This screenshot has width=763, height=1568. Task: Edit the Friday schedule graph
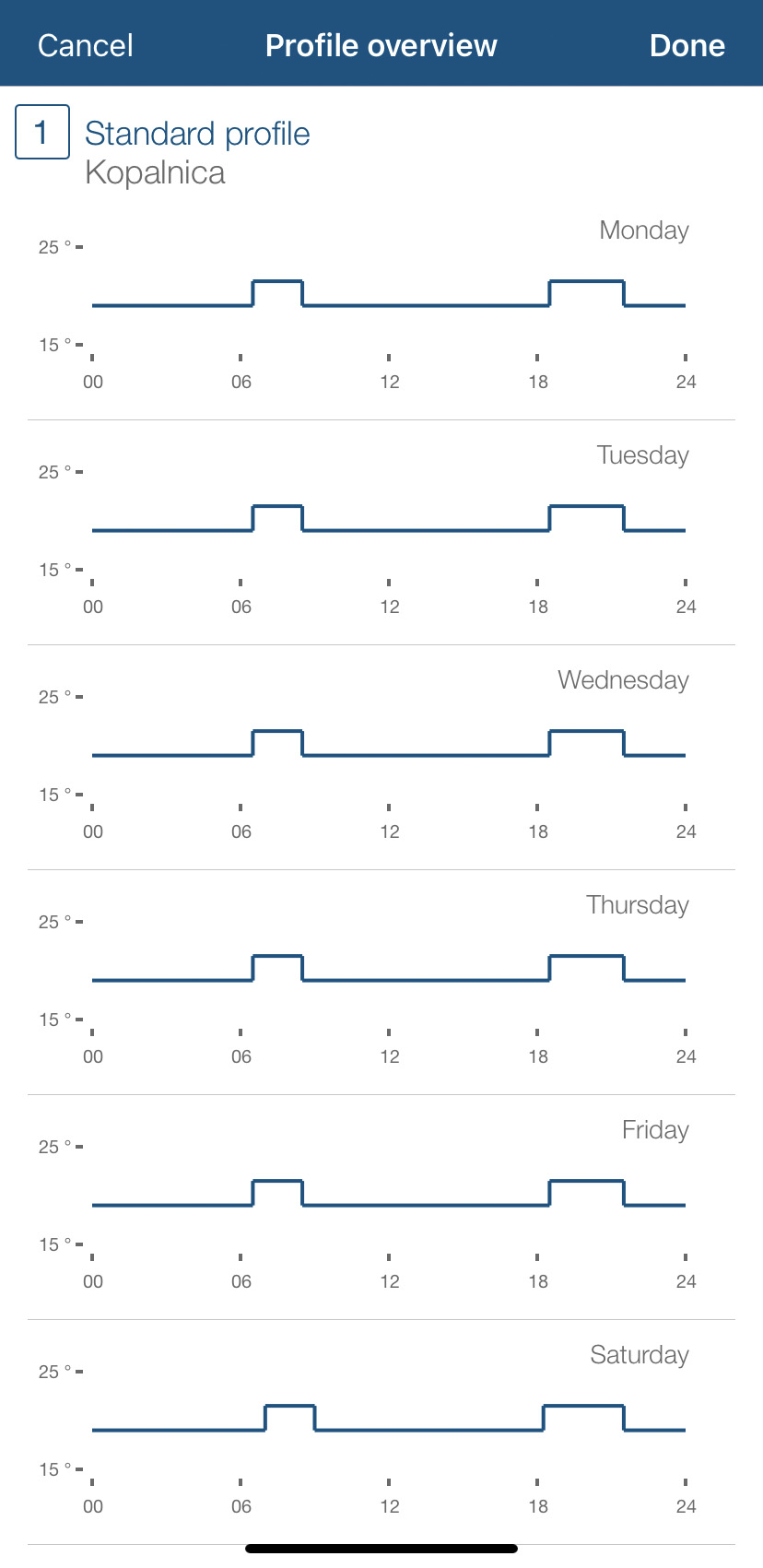click(x=381, y=1208)
